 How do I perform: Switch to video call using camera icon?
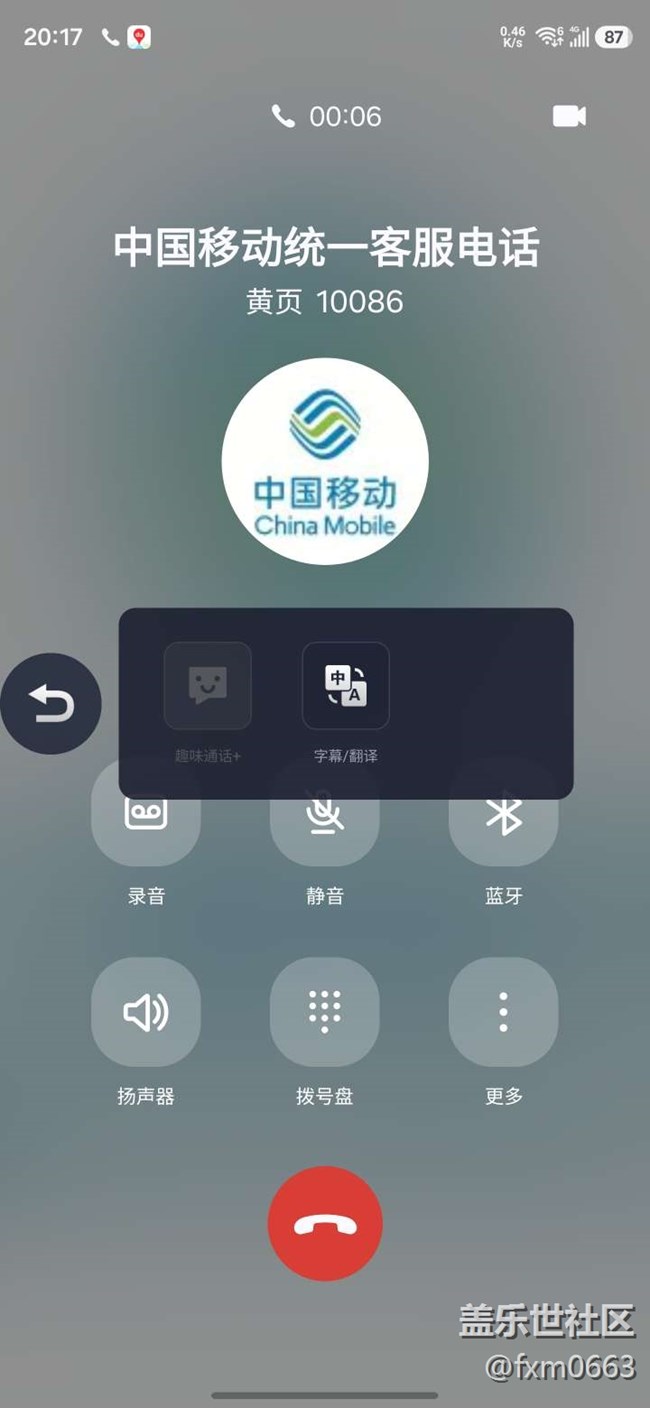(x=569, y=116)
